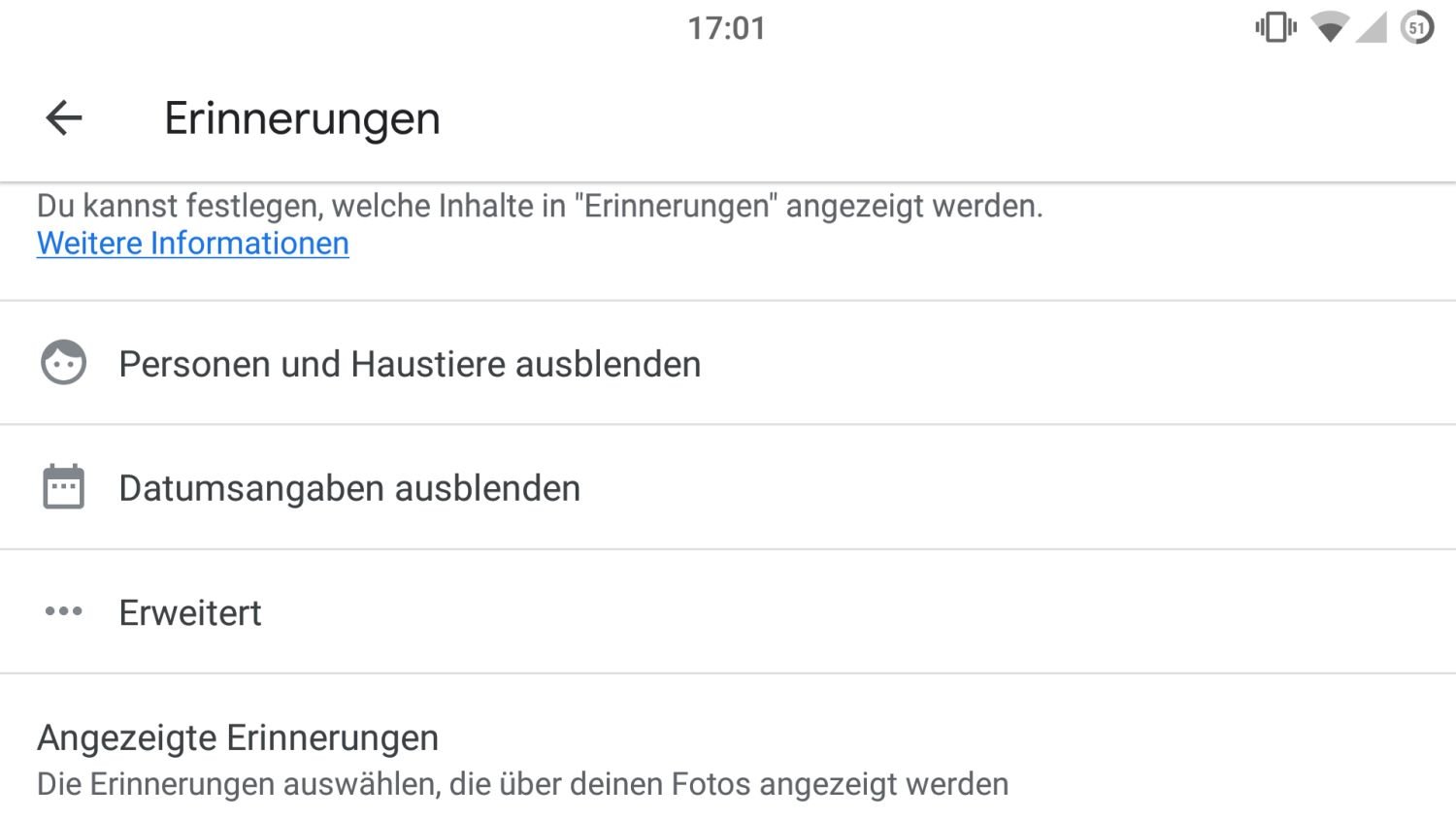
Task: Select Datumsangaben ausblenden
Action: point(349,488)
